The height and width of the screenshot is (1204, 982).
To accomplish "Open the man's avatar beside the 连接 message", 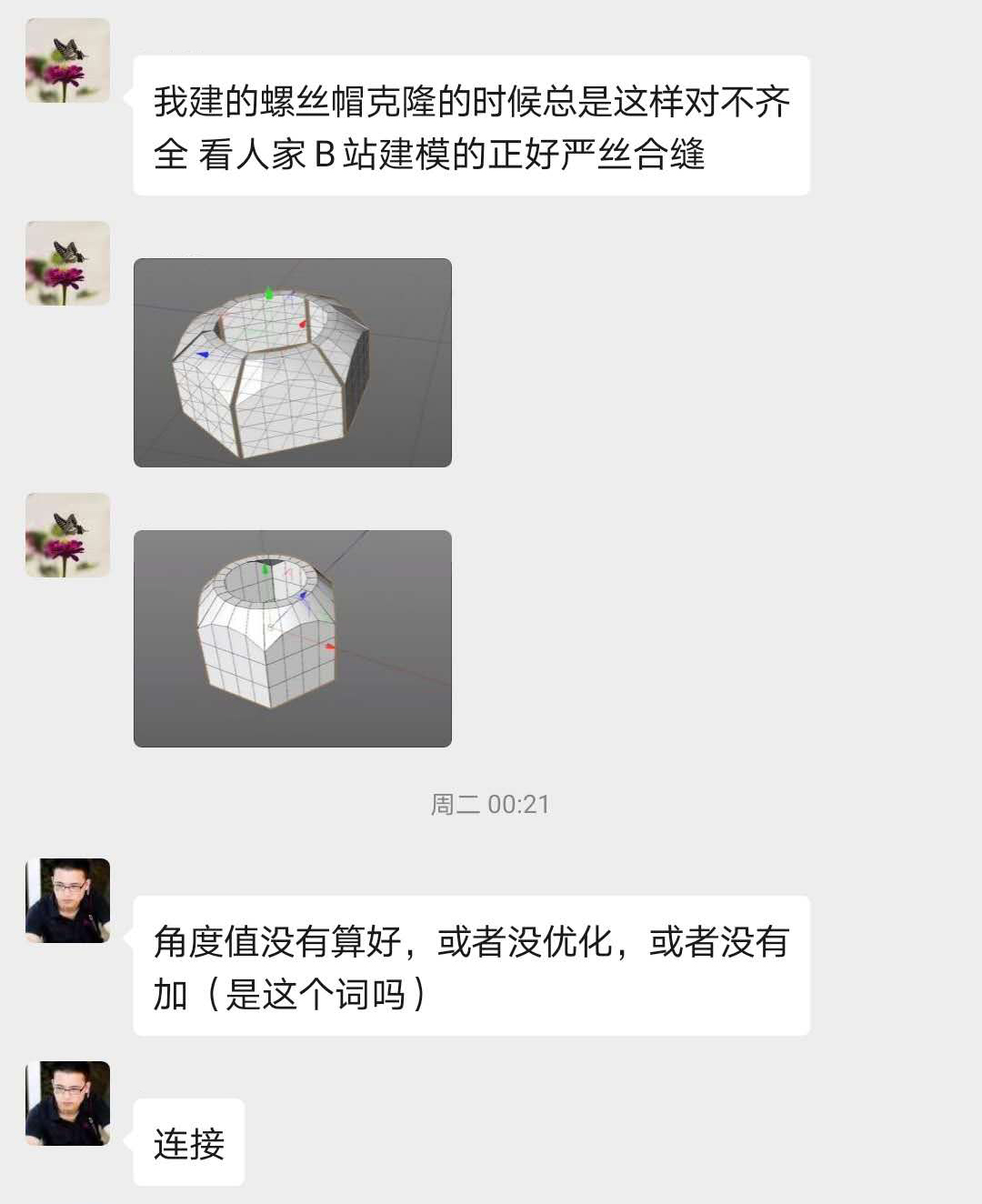I will coord(67,1103).
